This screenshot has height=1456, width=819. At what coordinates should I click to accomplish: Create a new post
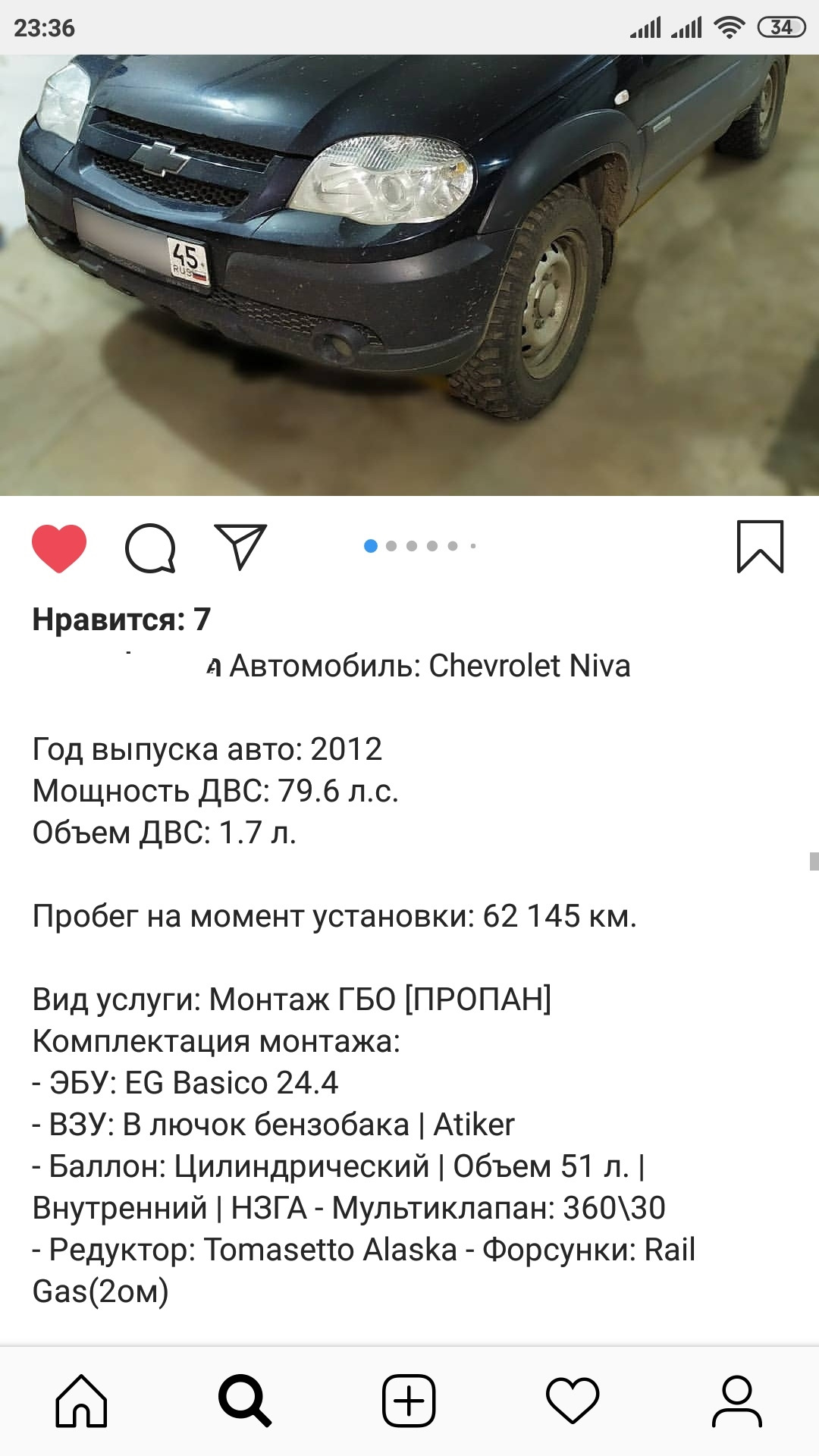(409, 1401)
